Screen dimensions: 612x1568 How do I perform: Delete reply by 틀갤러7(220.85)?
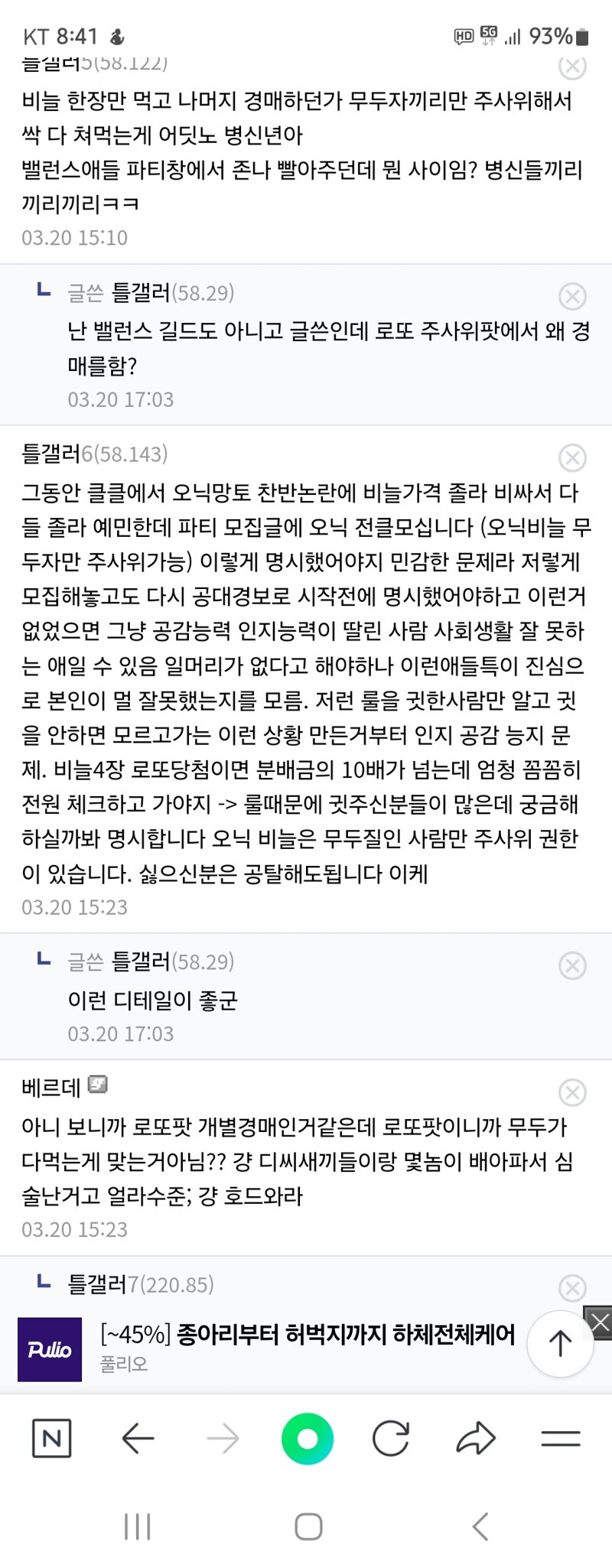tap(572, 1288)
